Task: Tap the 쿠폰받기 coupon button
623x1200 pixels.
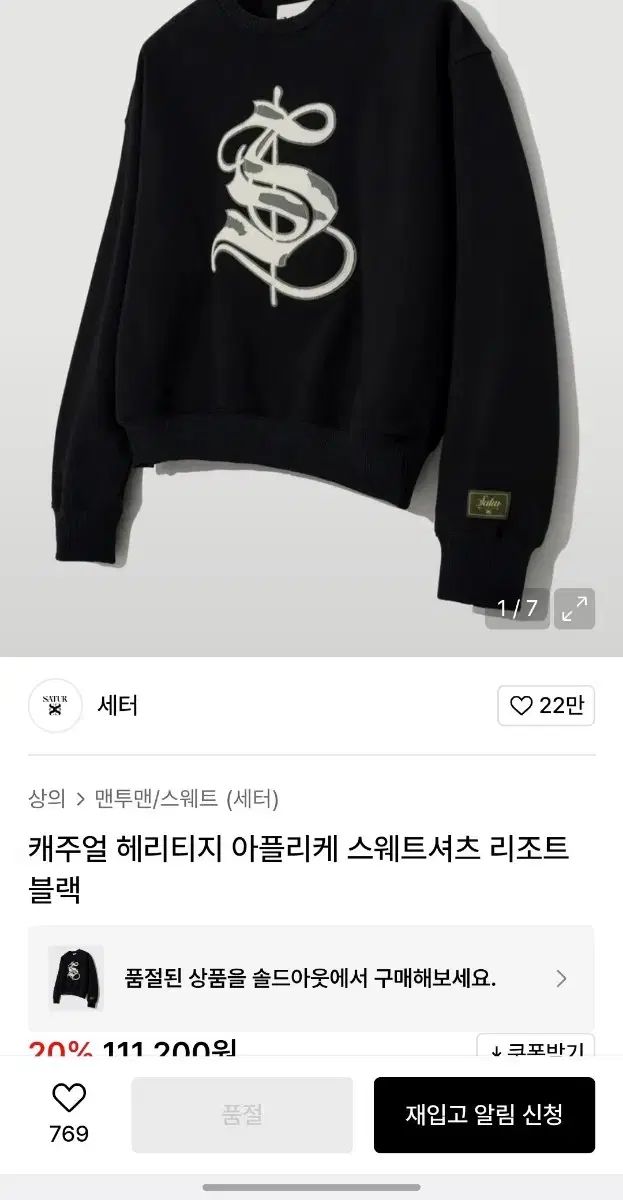Action: pos(535,1047)
